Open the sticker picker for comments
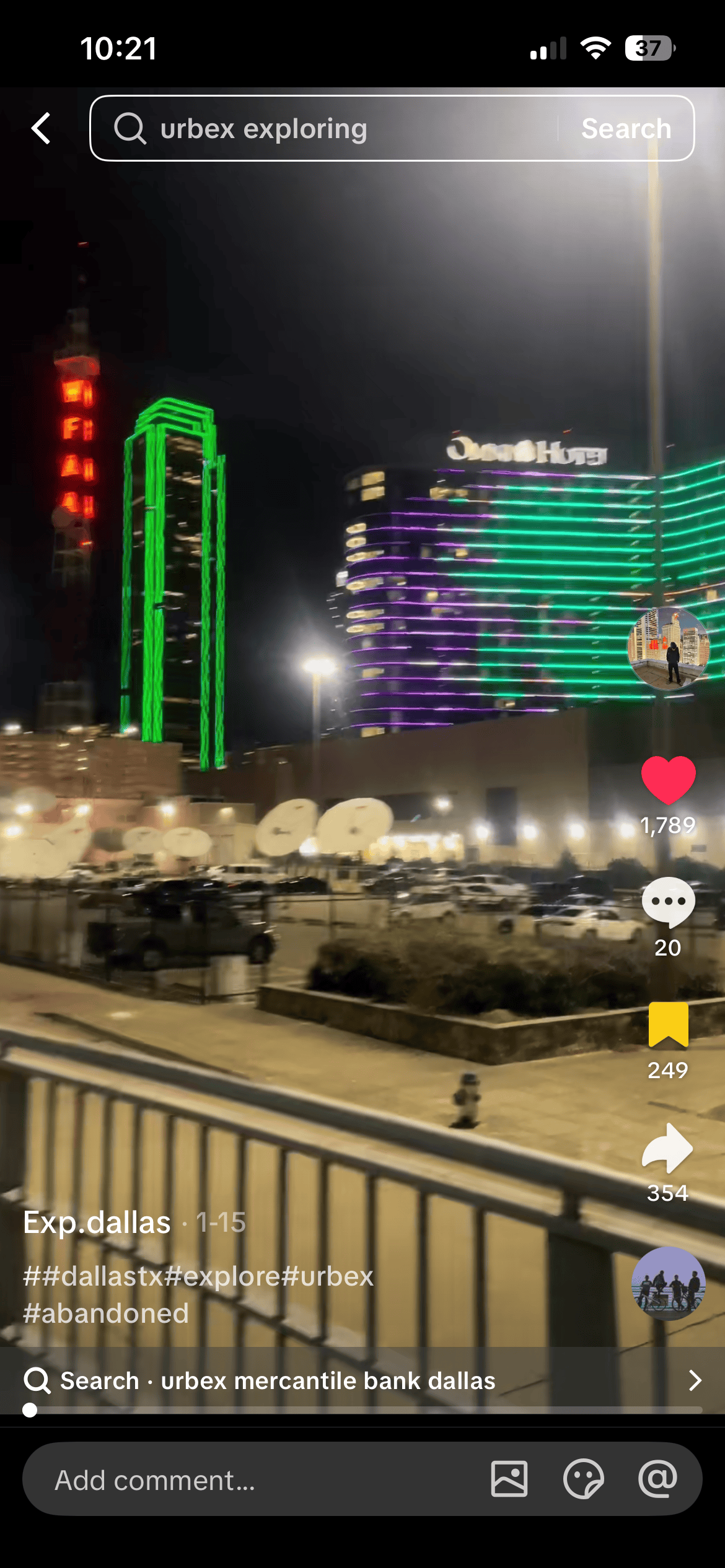Viewport: 725px width, 1568px height. tap(583, 1479)
